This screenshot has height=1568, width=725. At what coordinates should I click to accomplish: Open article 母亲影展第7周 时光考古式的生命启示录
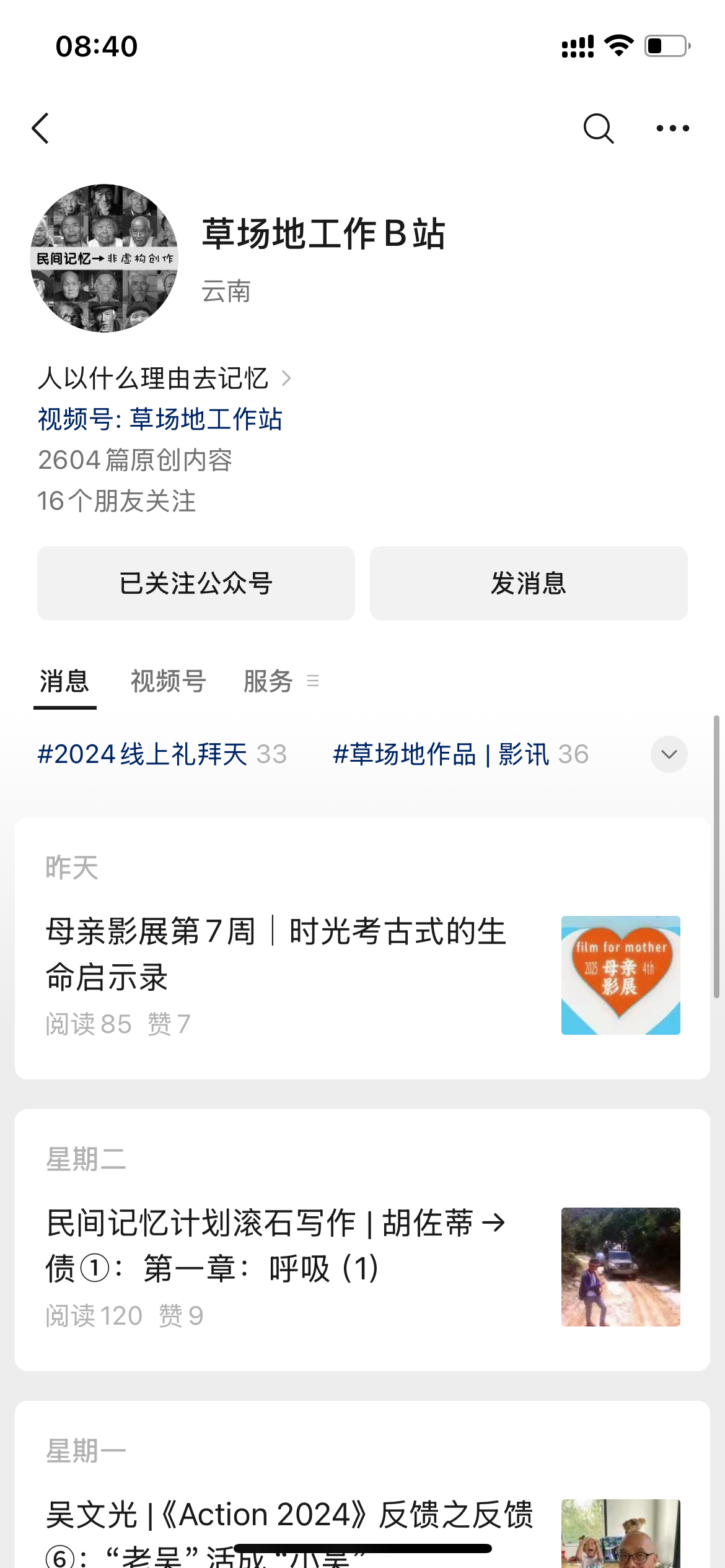tap(276, 954)
